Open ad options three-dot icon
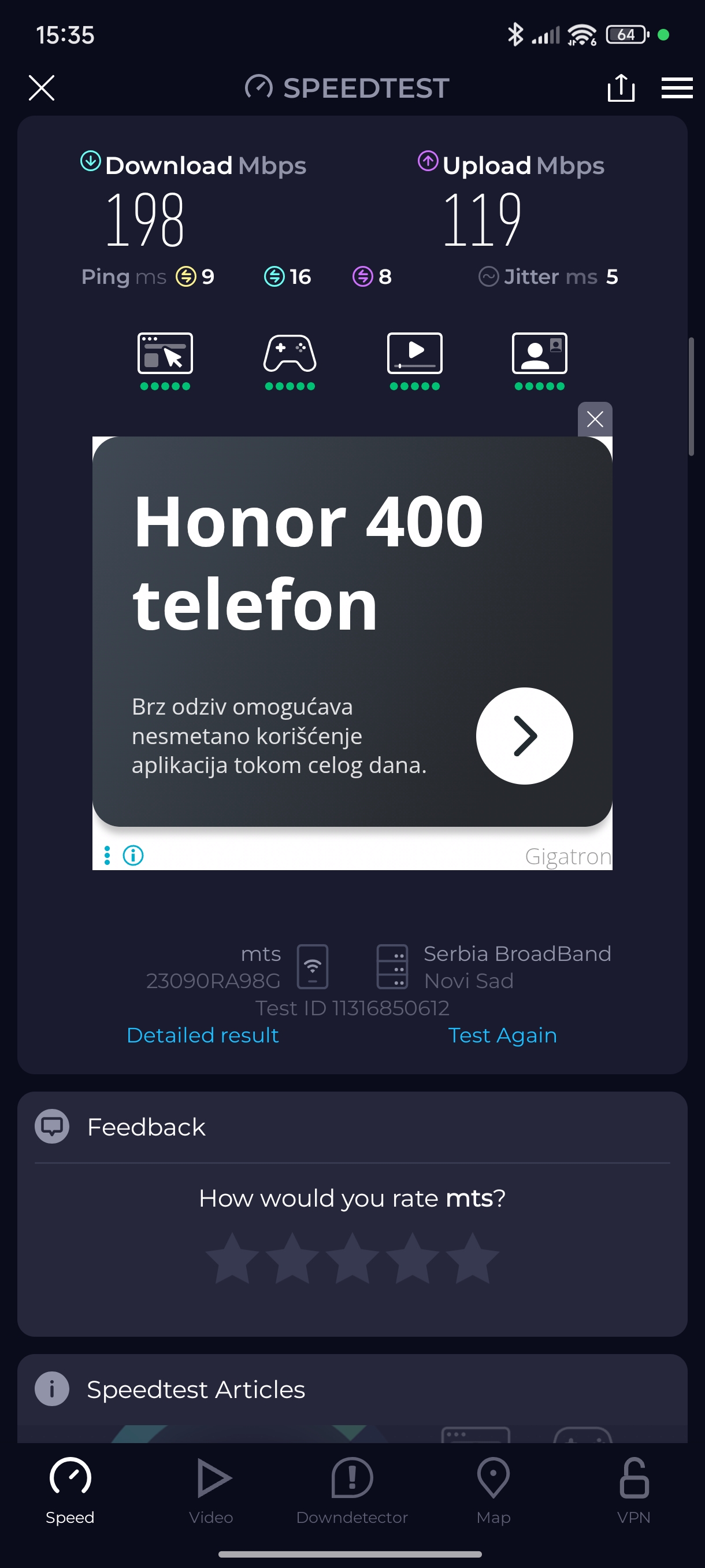 coord(107,855)
